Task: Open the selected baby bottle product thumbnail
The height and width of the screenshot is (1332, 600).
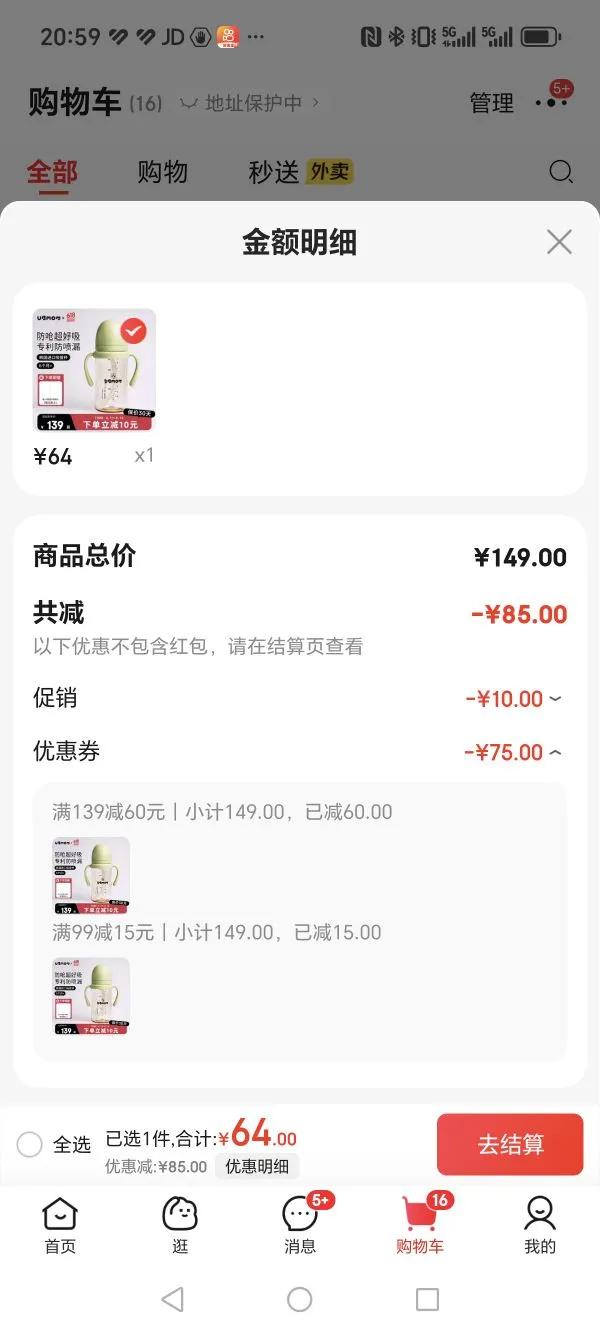Action: coord(94,370)
